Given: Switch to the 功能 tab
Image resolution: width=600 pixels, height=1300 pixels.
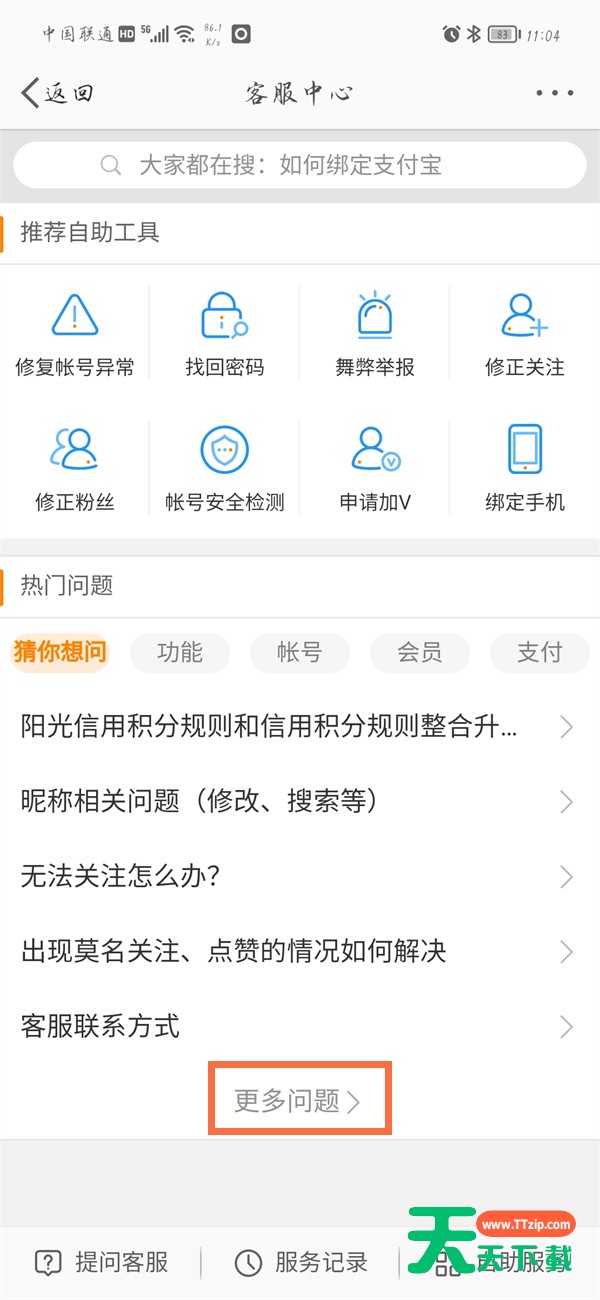Looking at the screenshot, I should pyautogui.click(x=180, y=653).
